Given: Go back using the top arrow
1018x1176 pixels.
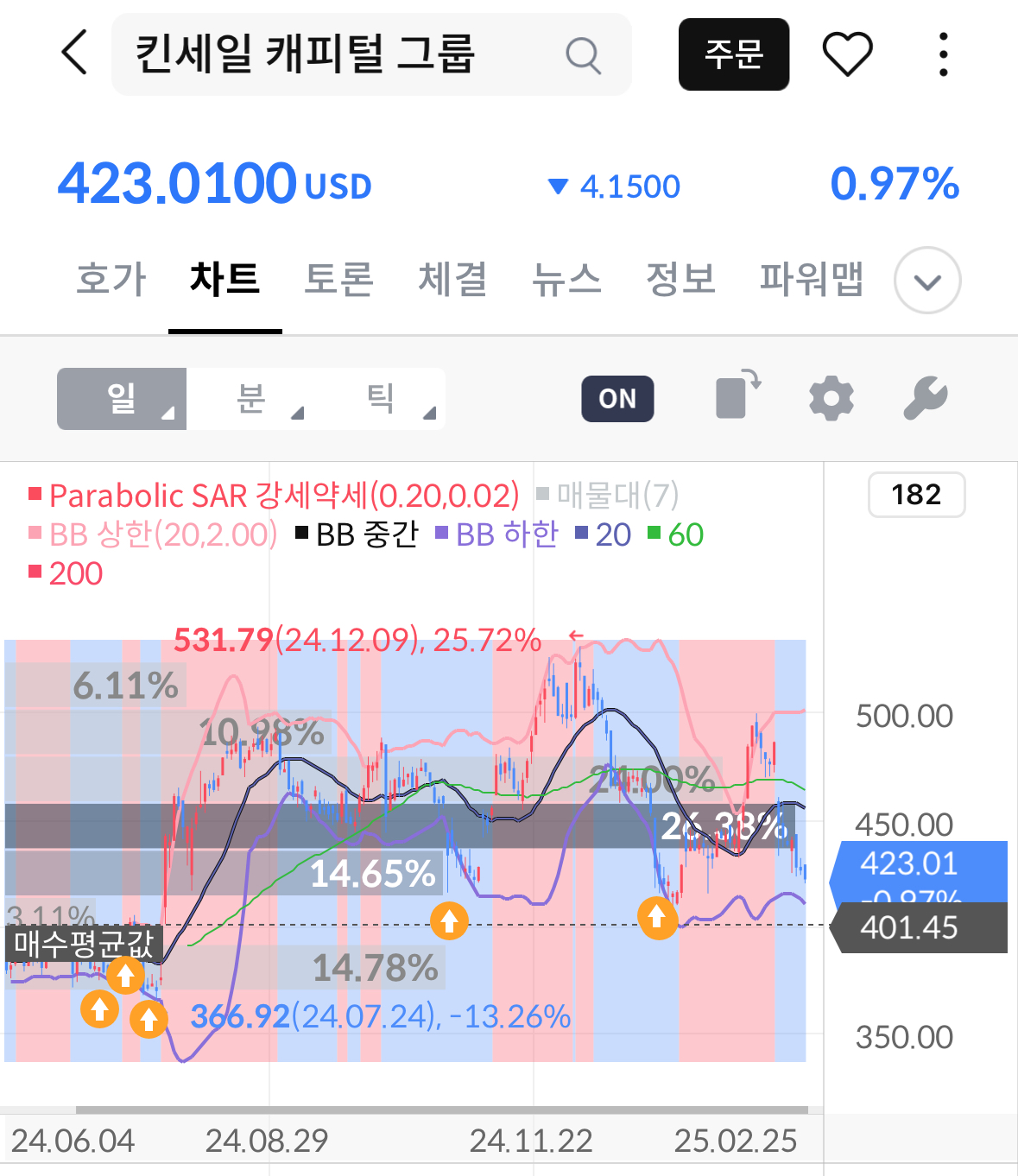Looking at the screenshot, I should (x=74, y=53).
